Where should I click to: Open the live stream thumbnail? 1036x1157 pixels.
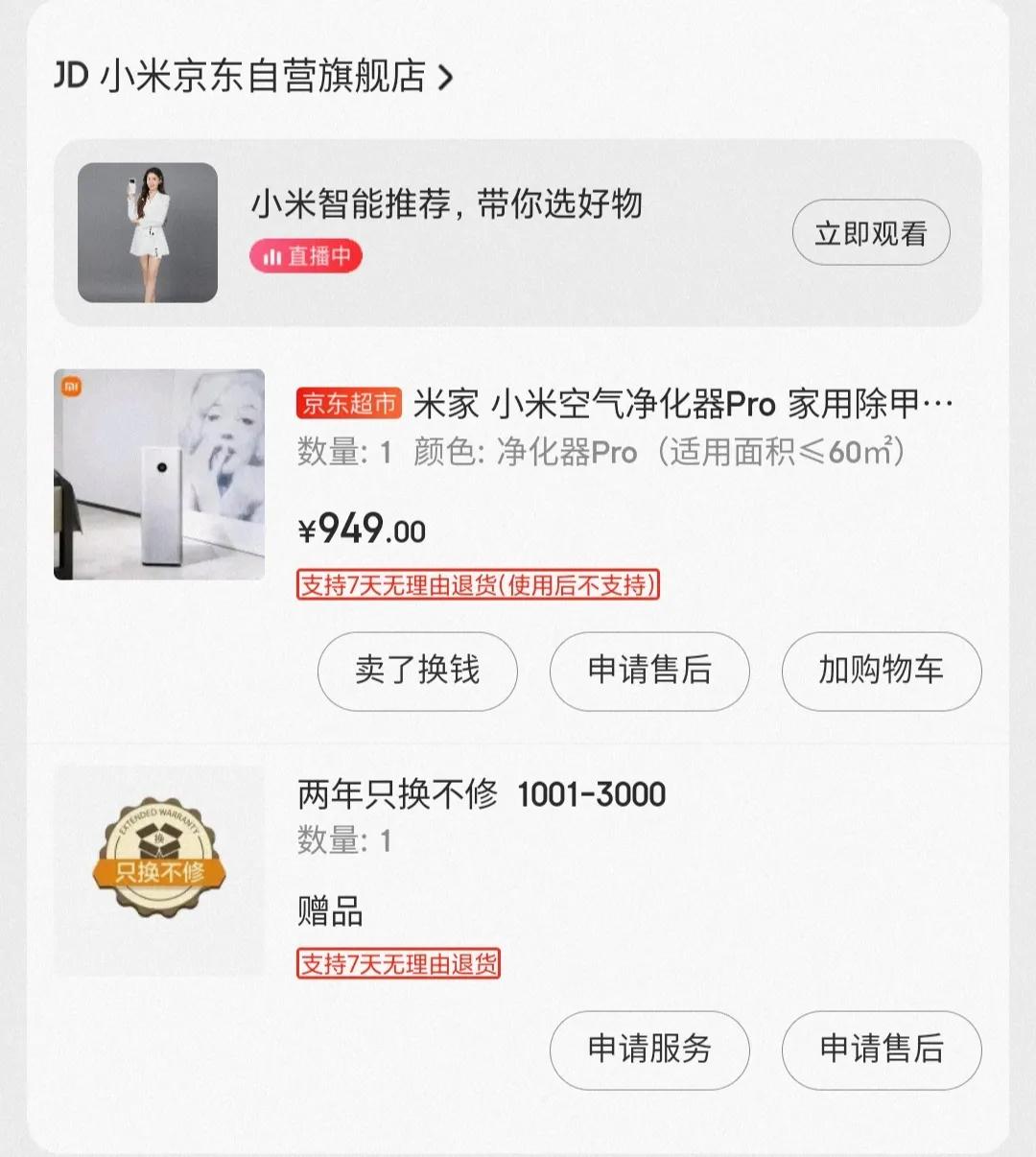coord(148,233)
